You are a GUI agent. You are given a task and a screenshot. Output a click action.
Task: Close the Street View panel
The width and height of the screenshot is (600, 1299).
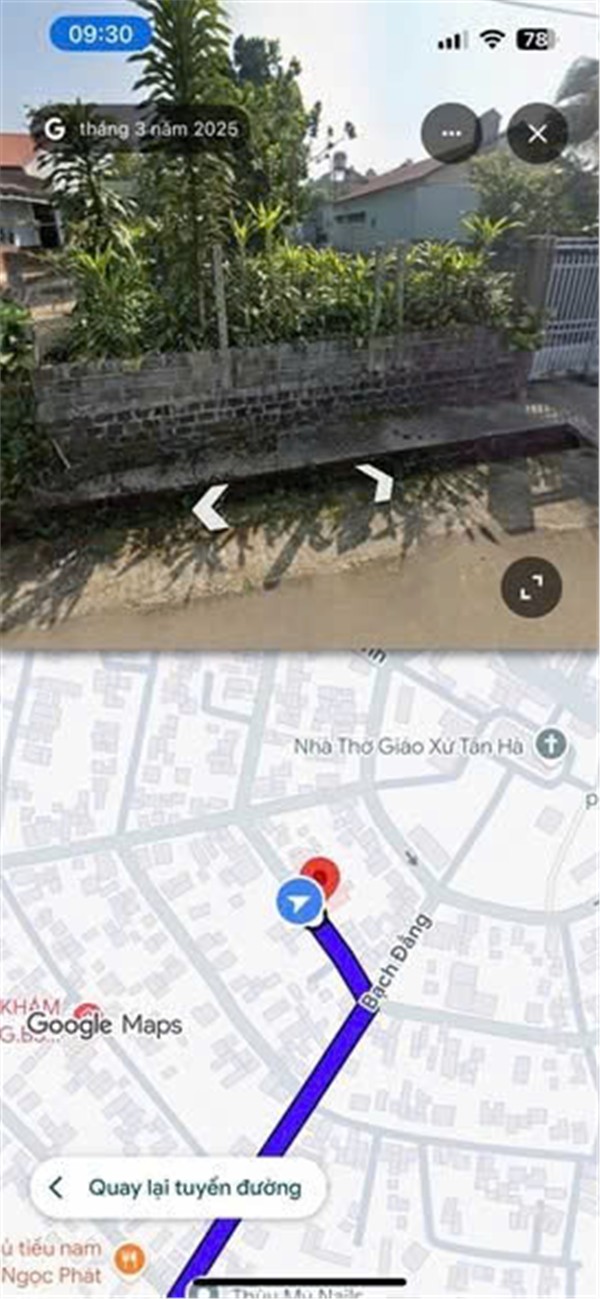point(537,134)
